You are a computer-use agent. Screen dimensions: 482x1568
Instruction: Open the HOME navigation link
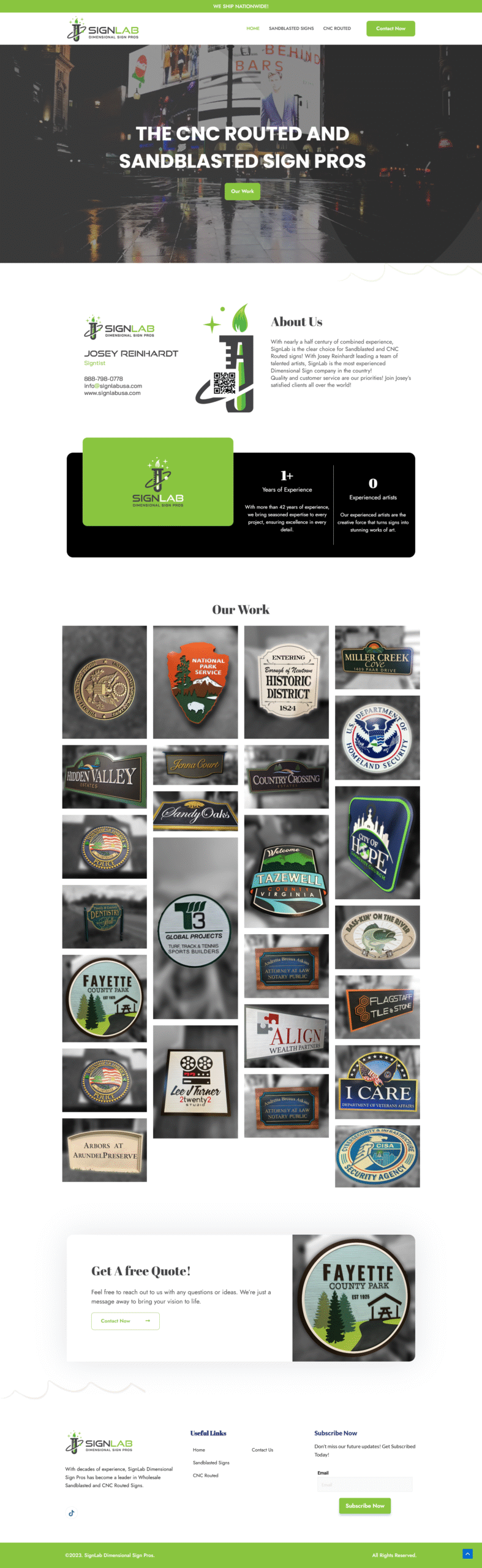pos(253,28)
